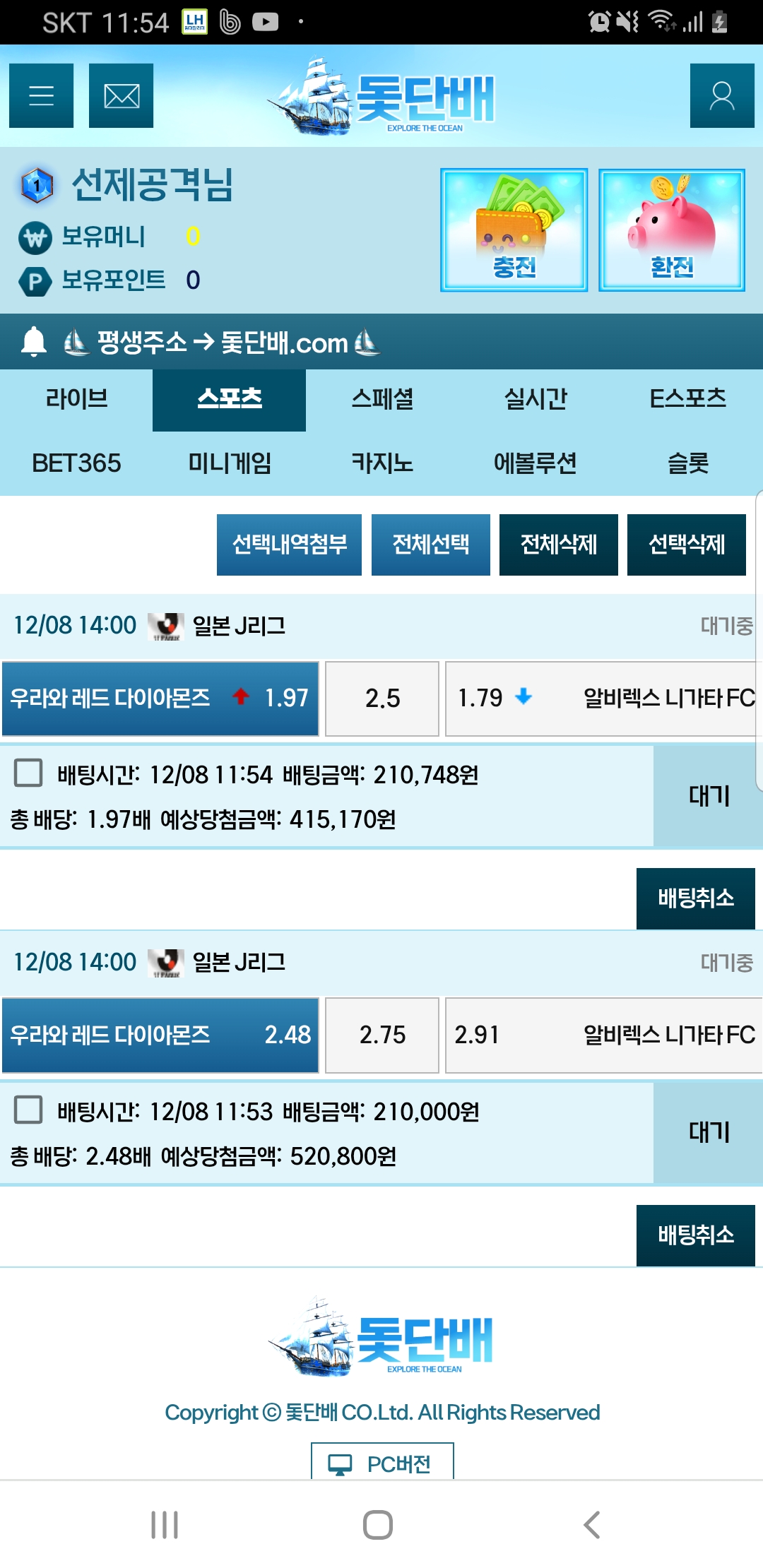
Task: Open the hamburger menu
Action: pos(41,95)
